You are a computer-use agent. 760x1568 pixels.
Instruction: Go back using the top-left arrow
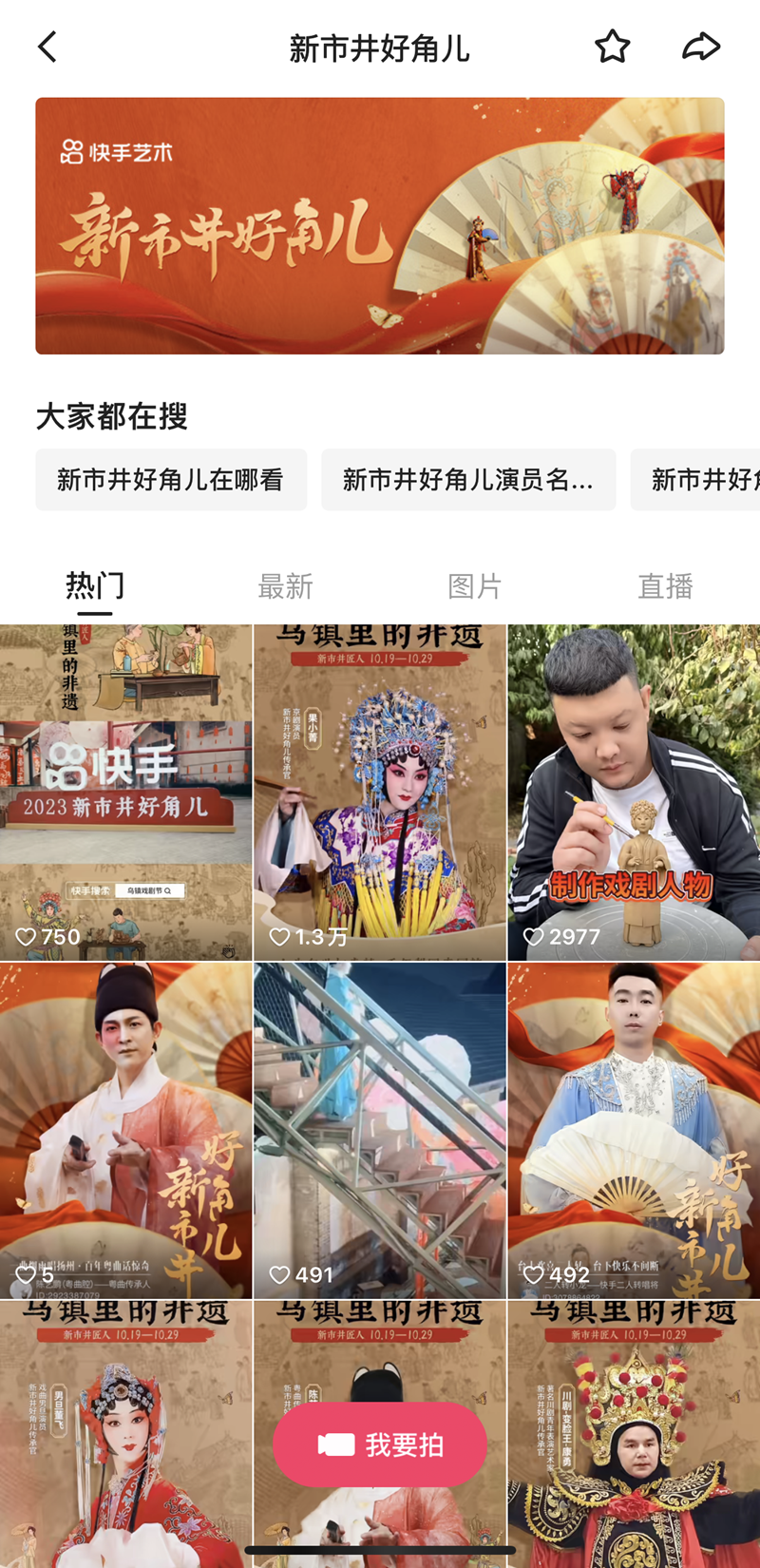(47, 47)
